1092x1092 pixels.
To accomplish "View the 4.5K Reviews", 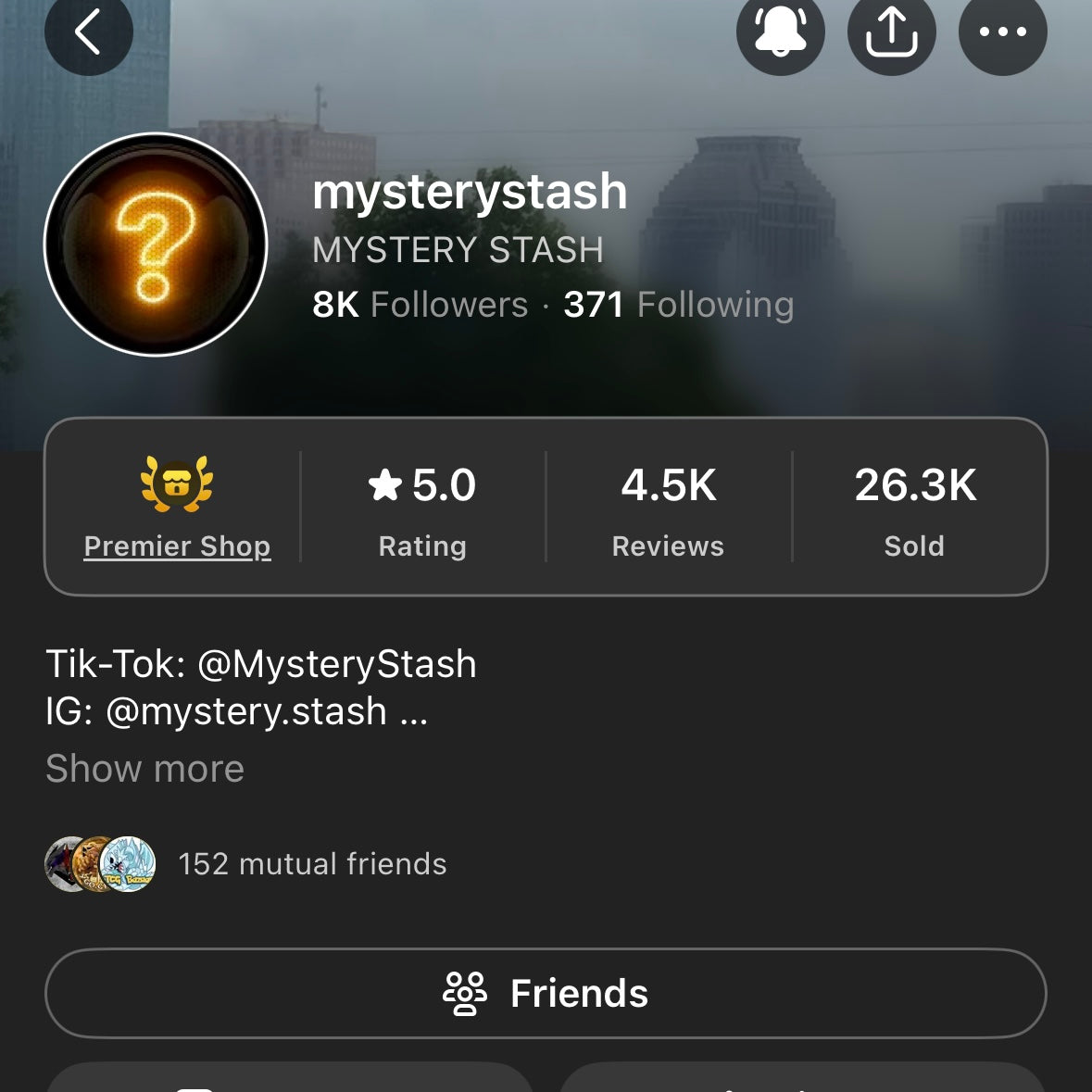I will pos(668,508).
